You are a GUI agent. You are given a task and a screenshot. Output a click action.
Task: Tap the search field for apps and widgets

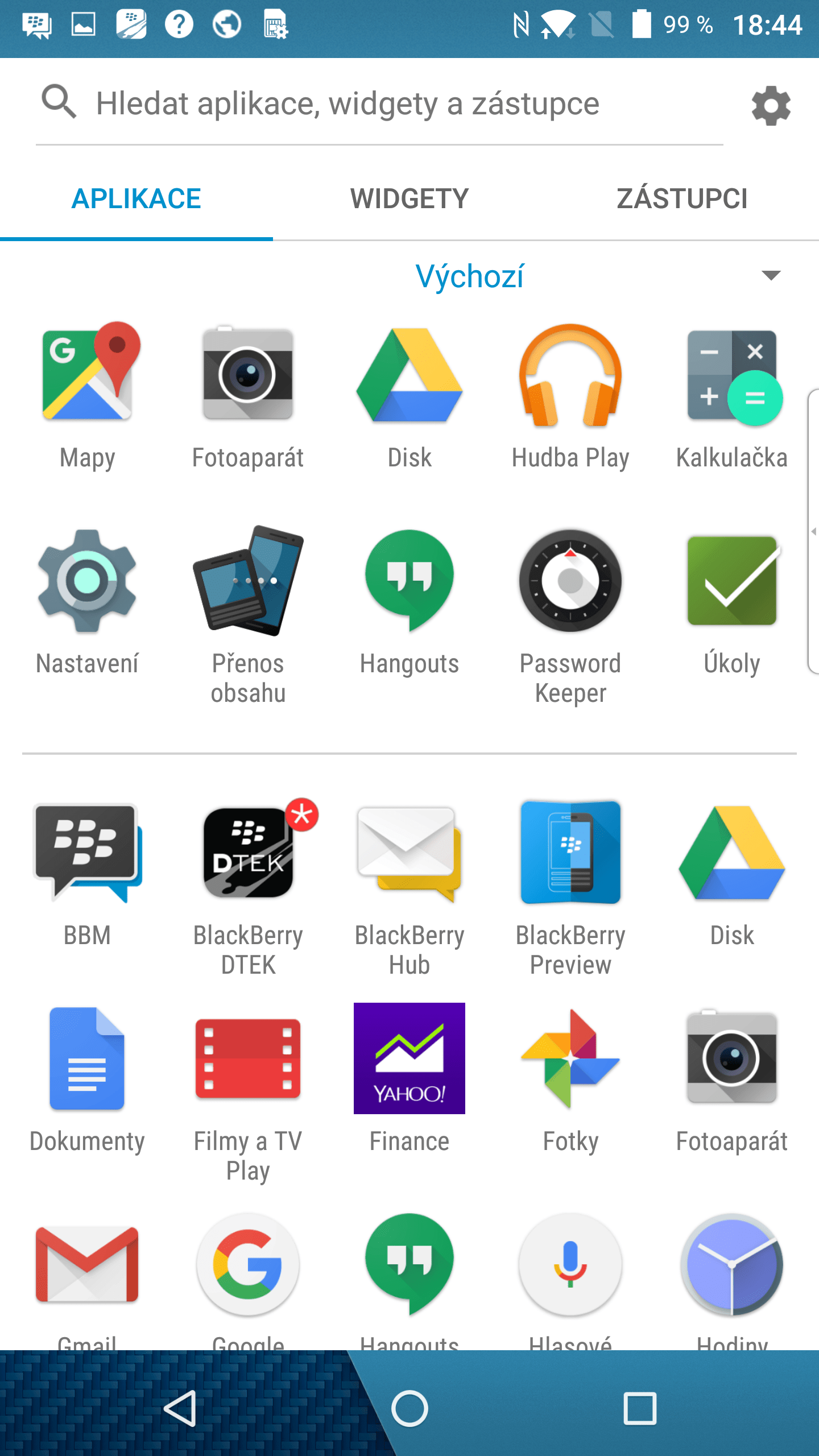point(379,104)
